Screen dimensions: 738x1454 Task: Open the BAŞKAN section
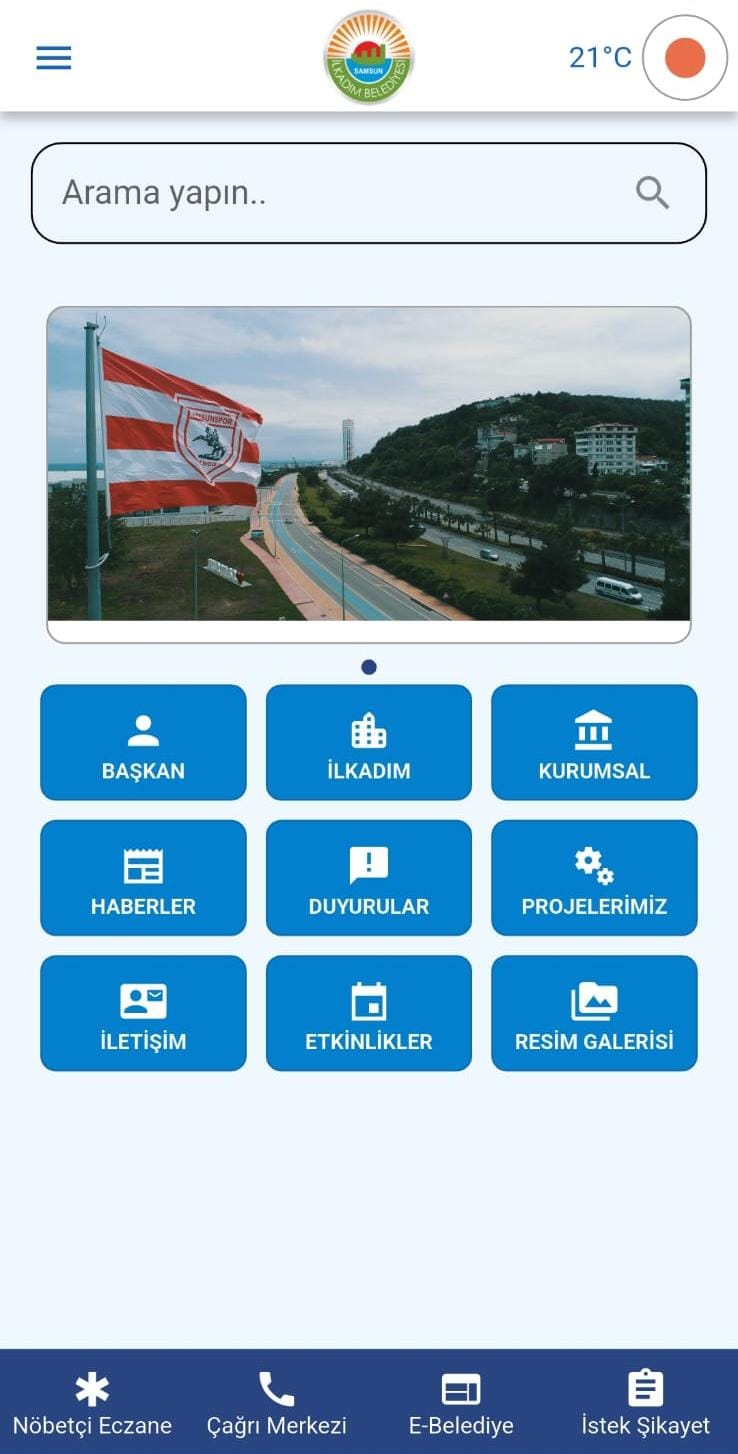click(x=143, y=742)
